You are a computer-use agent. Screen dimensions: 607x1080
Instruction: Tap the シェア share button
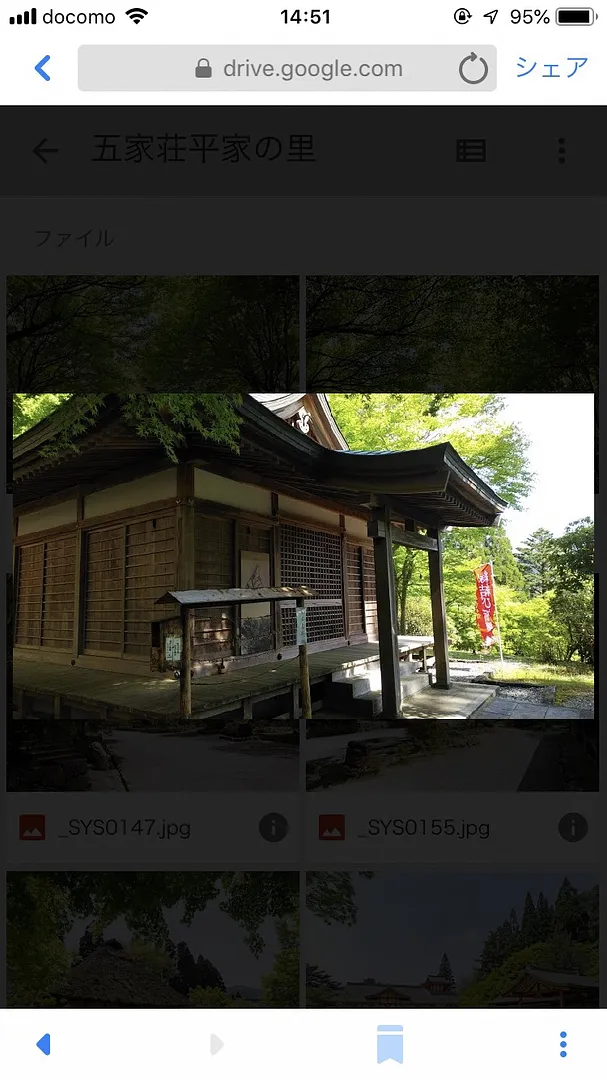551,68
